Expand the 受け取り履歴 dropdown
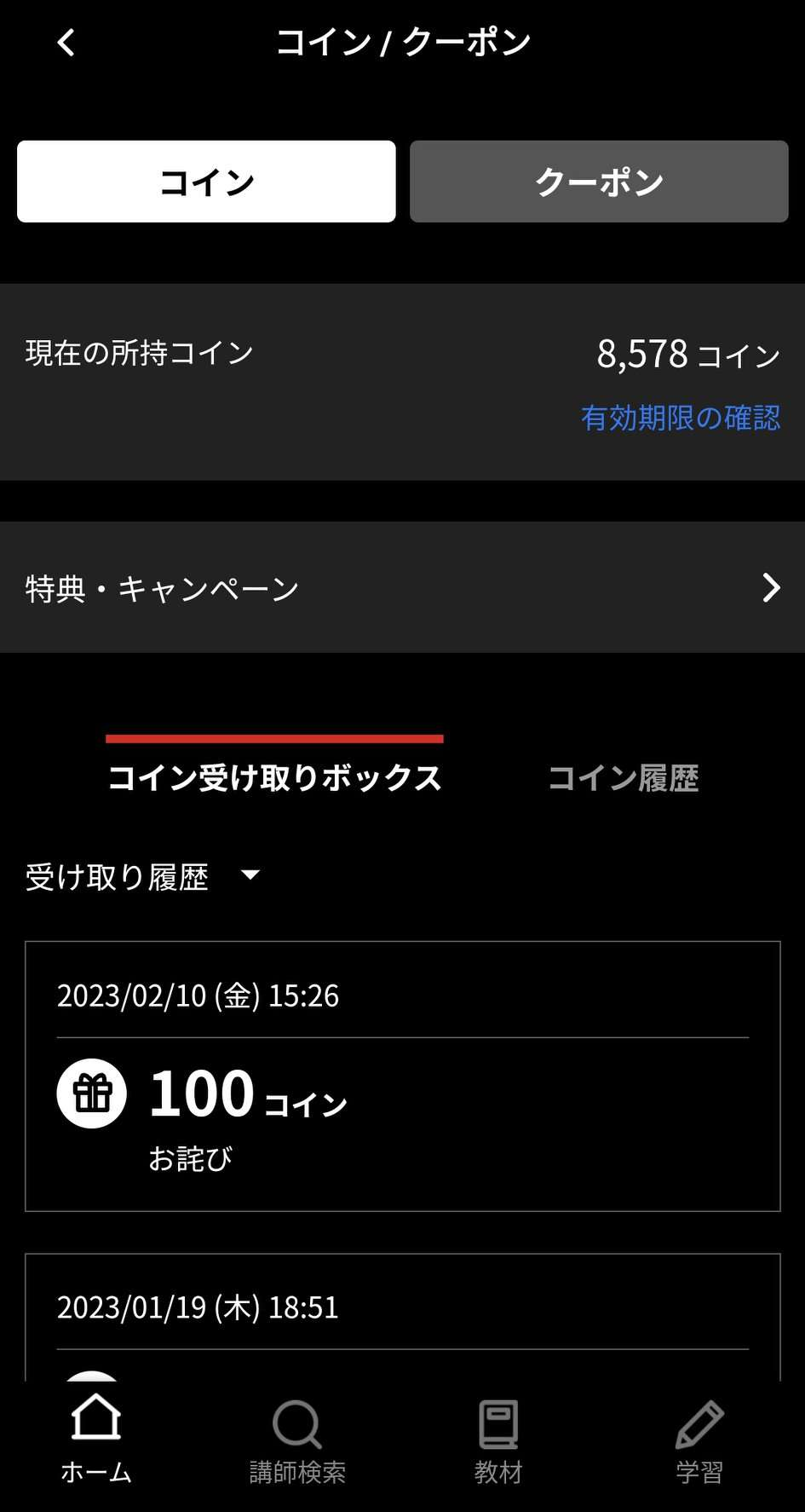The image size is (805, 1512). [x=142, y=876]
